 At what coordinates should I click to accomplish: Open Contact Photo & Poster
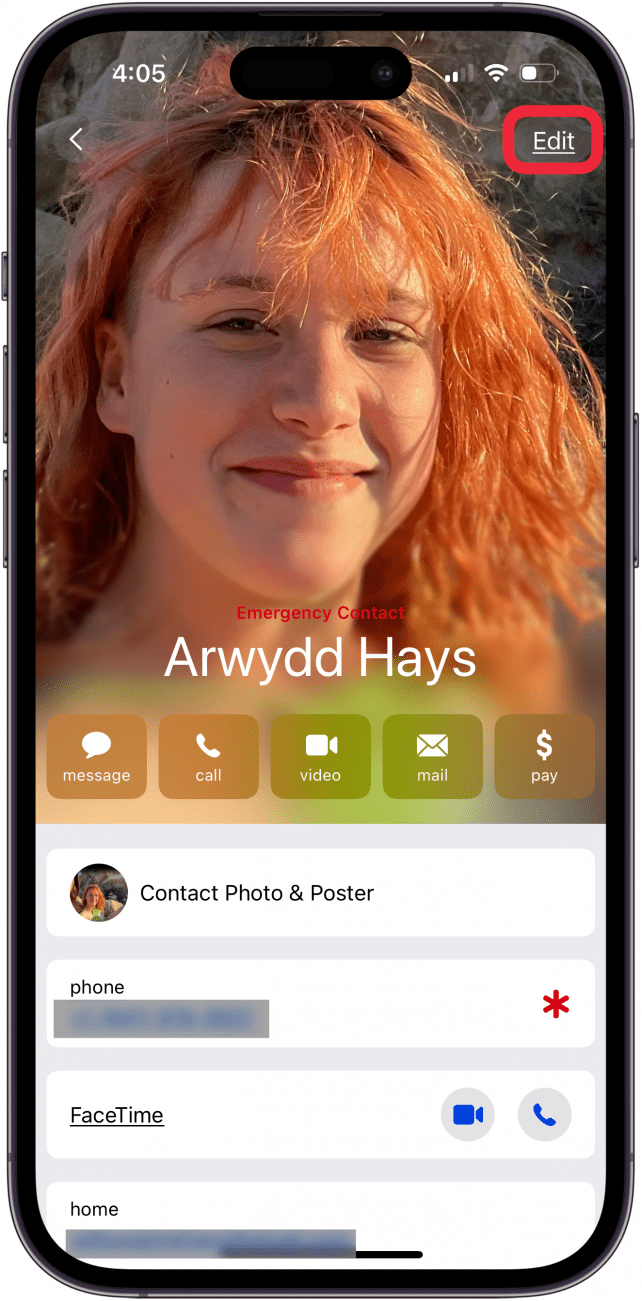pos(320,893)
